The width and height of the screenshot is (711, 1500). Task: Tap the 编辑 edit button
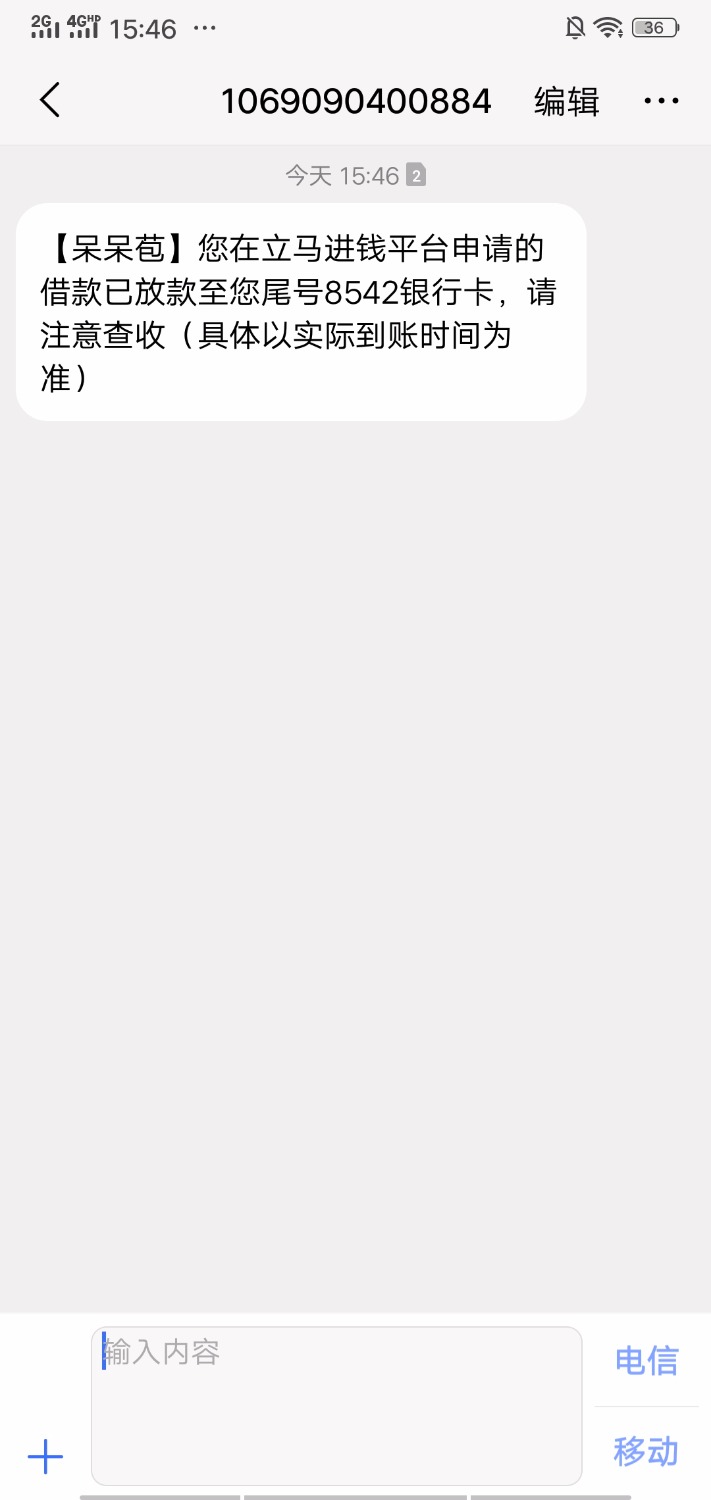pyautogui.click(x=566, y=101)
